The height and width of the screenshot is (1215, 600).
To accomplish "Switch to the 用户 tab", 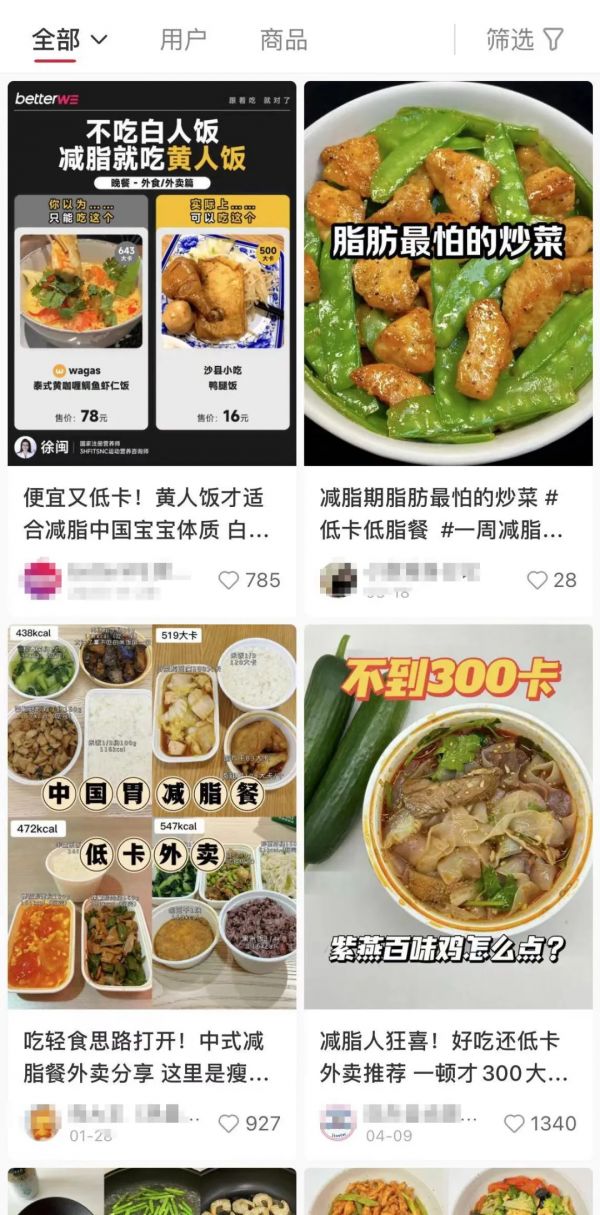I will (x=183, y=40).
